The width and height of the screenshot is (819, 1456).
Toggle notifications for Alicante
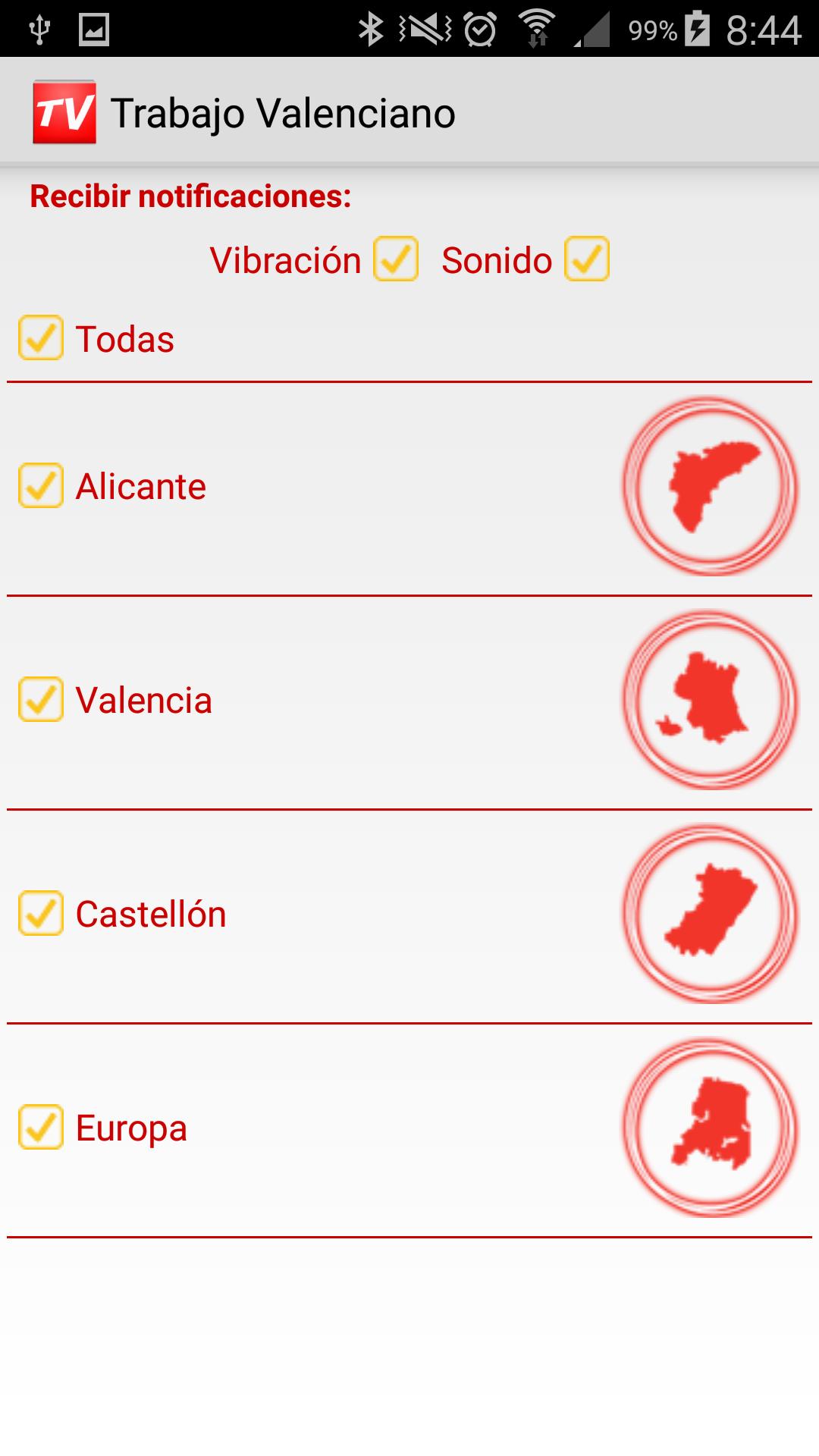point(39,486)
